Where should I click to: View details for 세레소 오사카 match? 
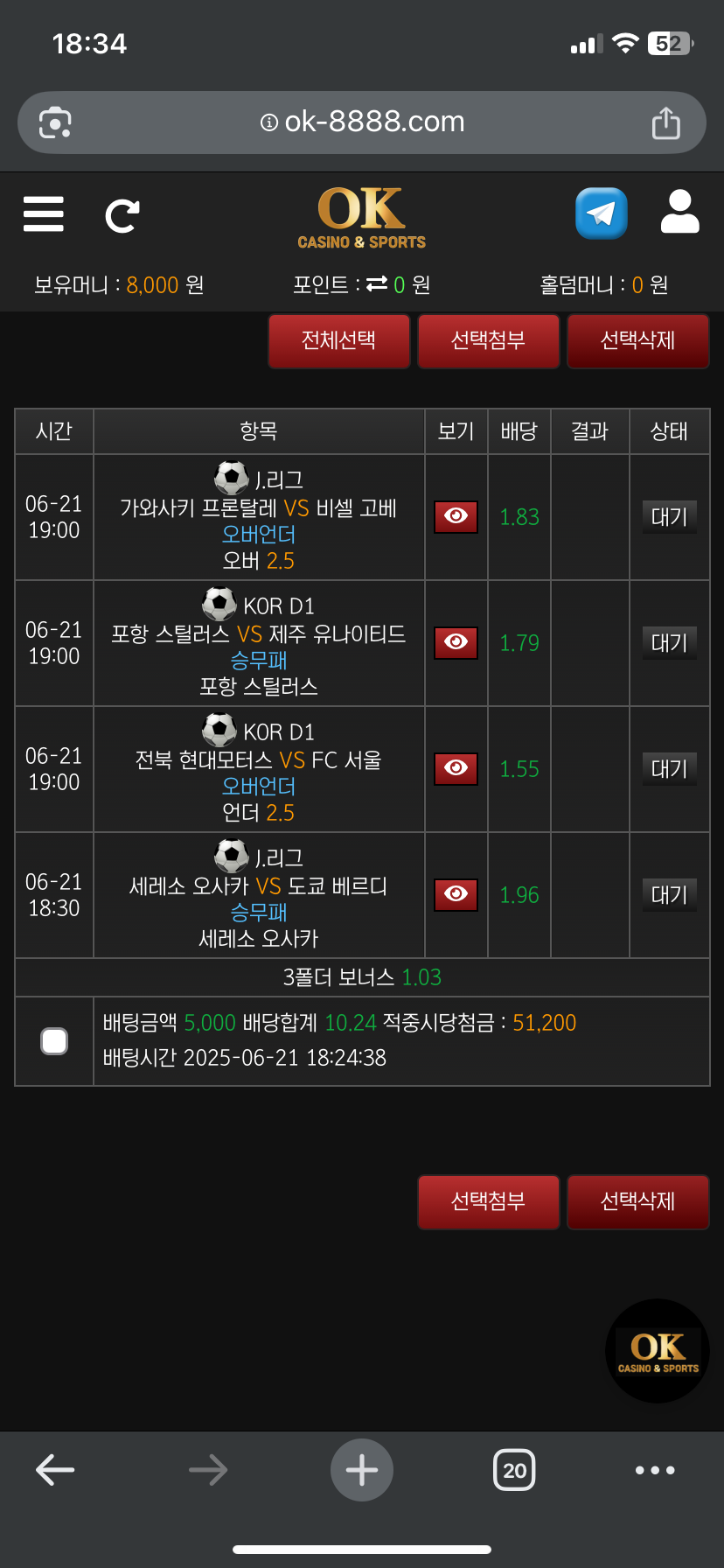[x=456, y=894]
